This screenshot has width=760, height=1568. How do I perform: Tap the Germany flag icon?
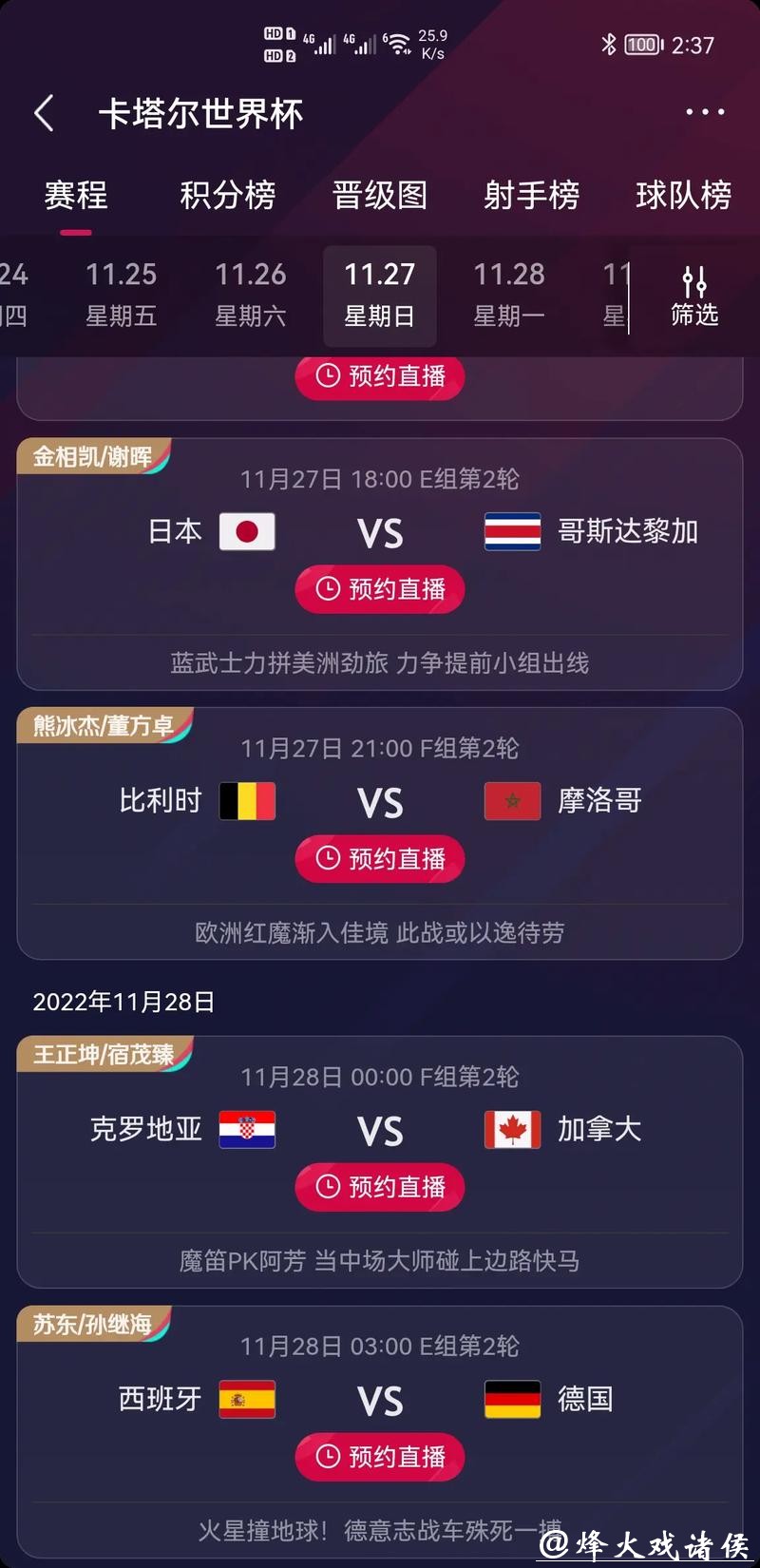(512, 1399)
